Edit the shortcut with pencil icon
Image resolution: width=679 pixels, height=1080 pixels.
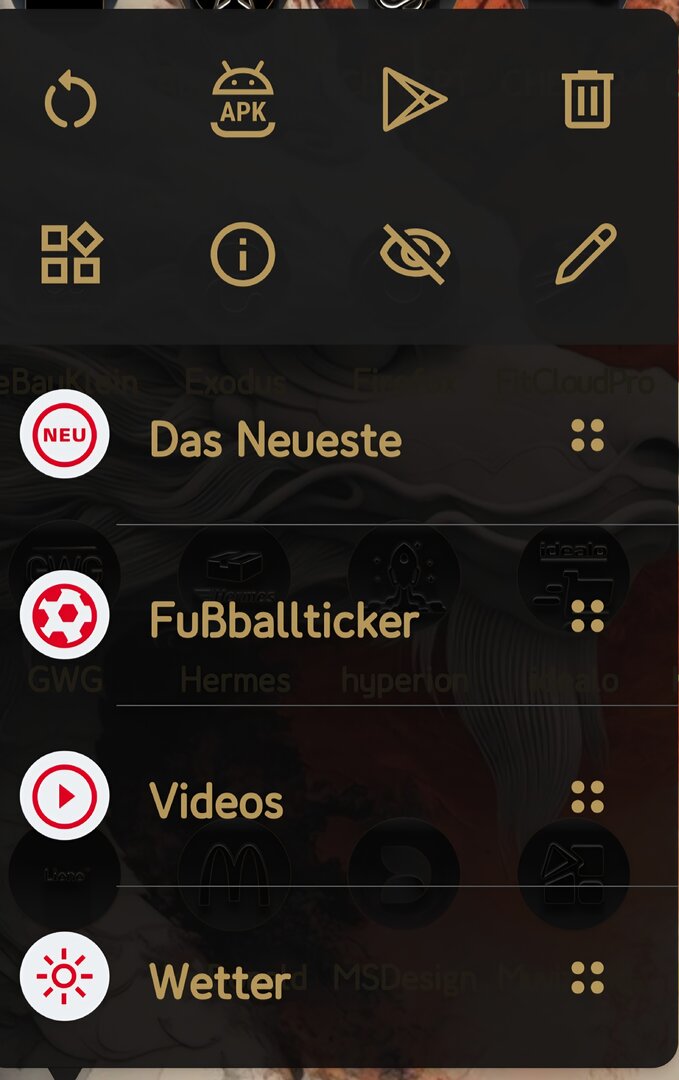586,254
